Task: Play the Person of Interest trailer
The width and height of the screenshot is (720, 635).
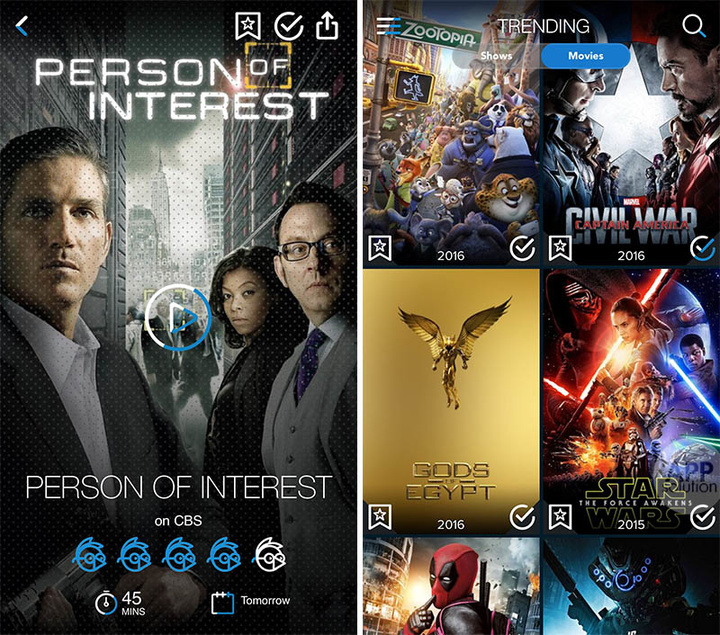Action: click(178, 318)
